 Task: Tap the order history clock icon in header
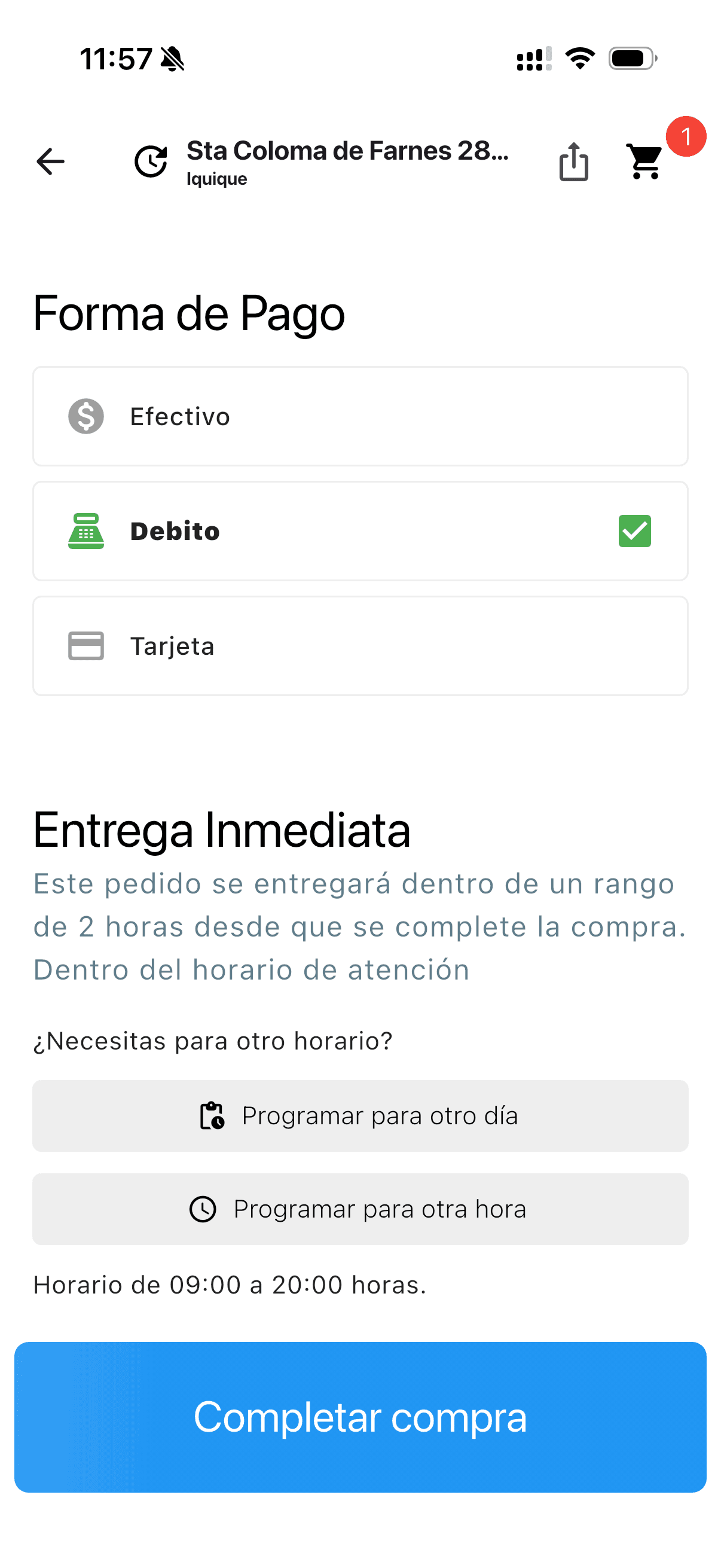point(151,161)
